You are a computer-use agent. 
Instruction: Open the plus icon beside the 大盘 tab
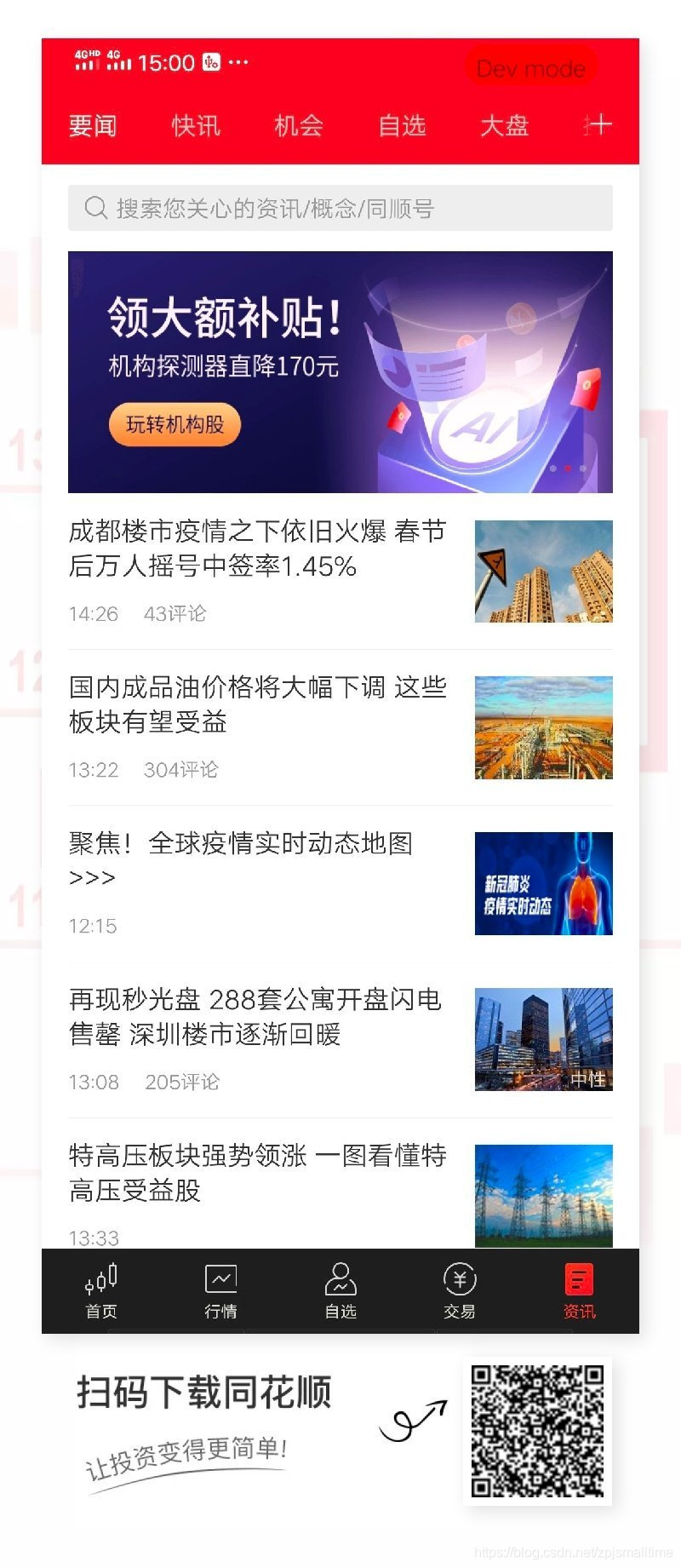pos(598,126)
